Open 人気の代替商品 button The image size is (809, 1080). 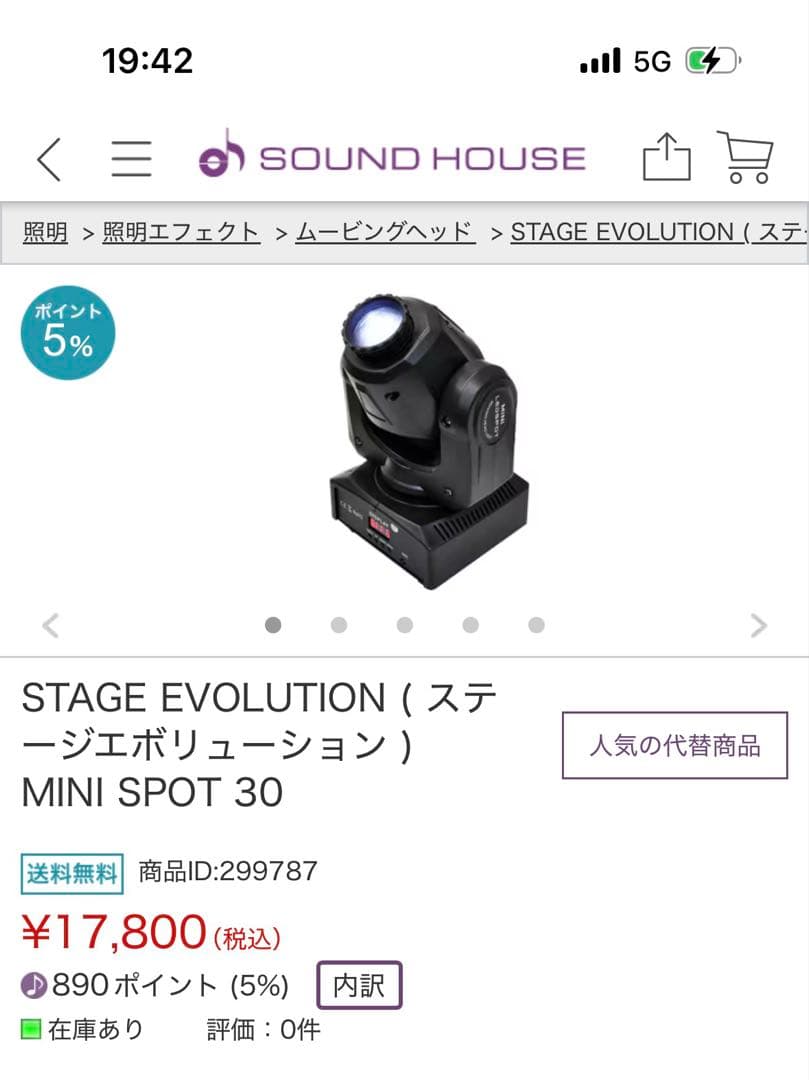pyautogui.click(x=674, y=744)
